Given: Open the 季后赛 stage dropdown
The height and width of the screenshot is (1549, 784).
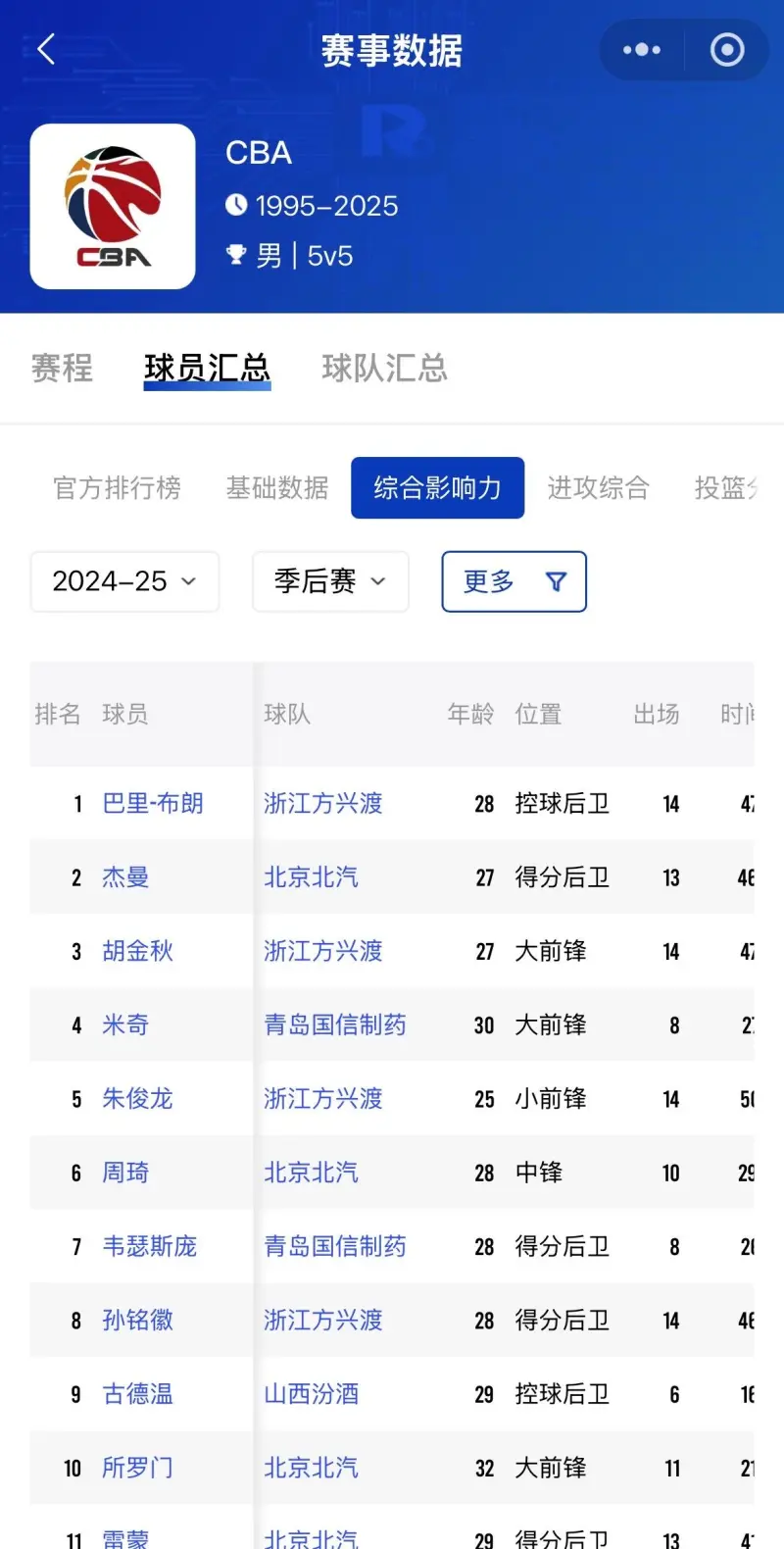Looking at the screenshot, I should (x=330, y=581).
